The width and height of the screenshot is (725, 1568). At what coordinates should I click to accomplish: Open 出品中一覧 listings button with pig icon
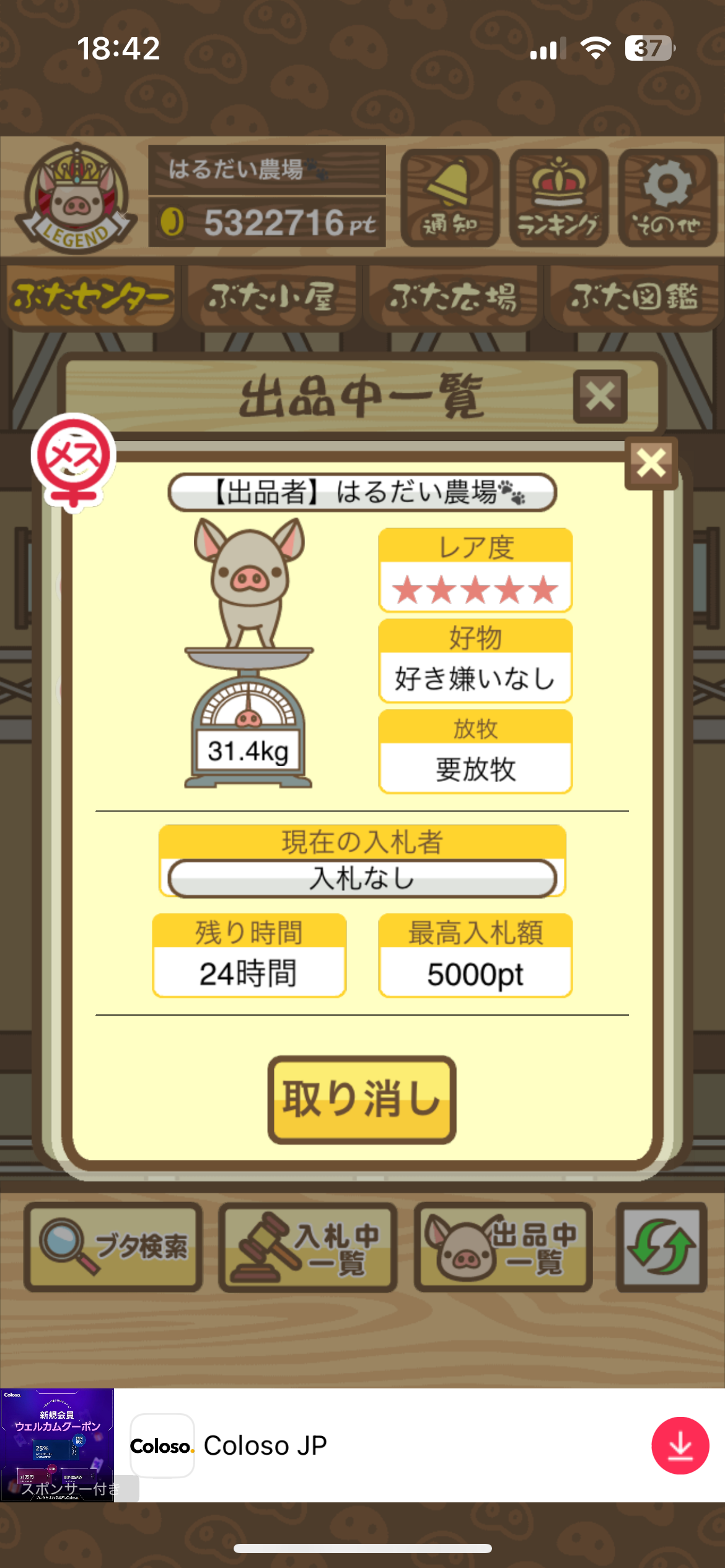click(x=503, y=1247)
